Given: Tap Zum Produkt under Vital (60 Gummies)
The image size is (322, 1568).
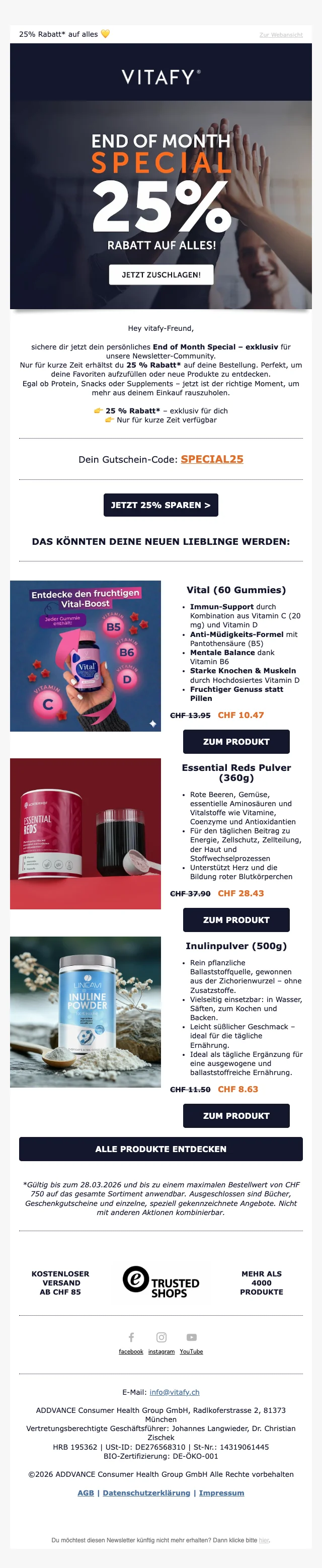Looking at the screenshot, I should coord(236,741).
